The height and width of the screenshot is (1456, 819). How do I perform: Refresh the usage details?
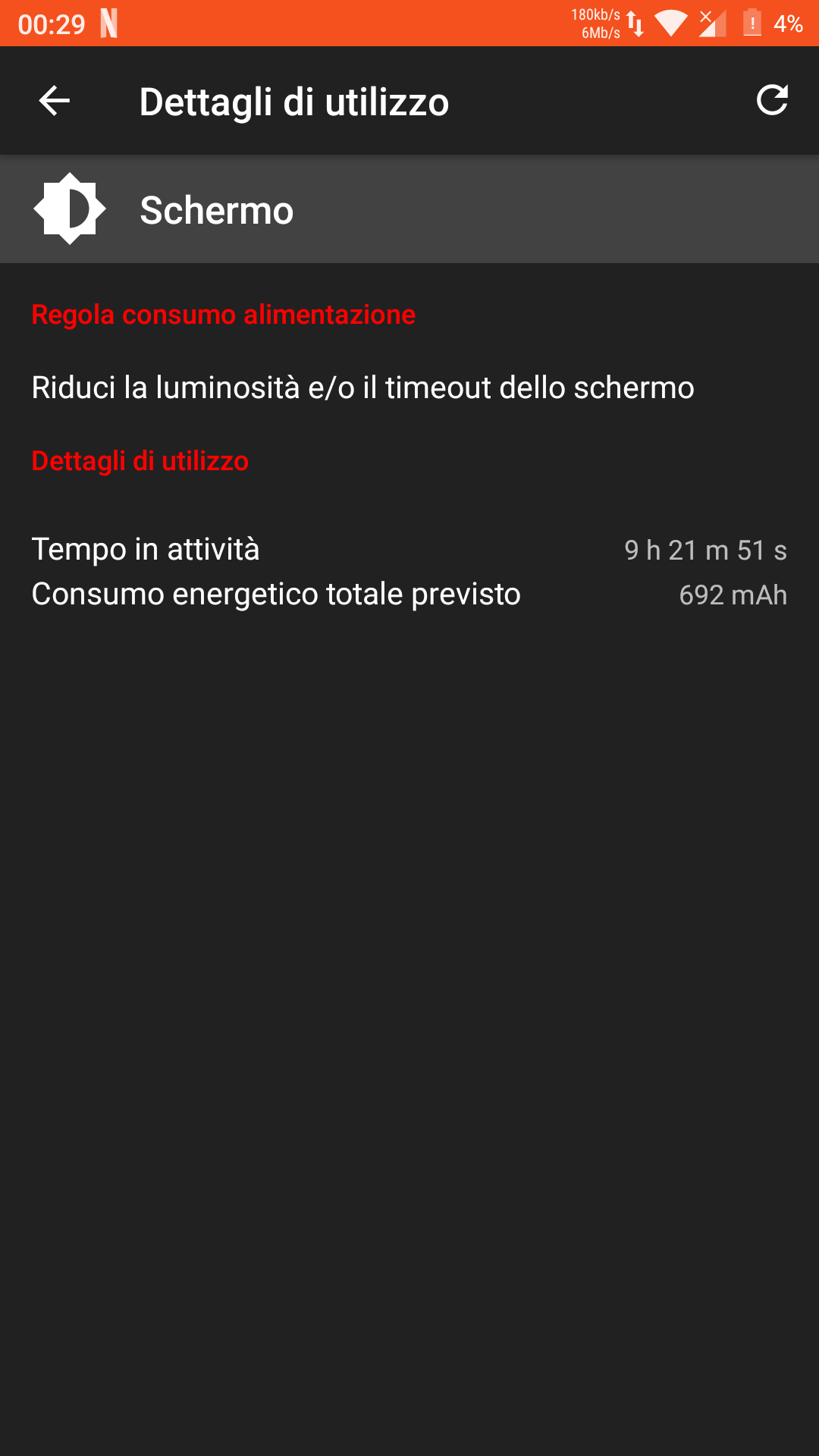coord(772,100)
